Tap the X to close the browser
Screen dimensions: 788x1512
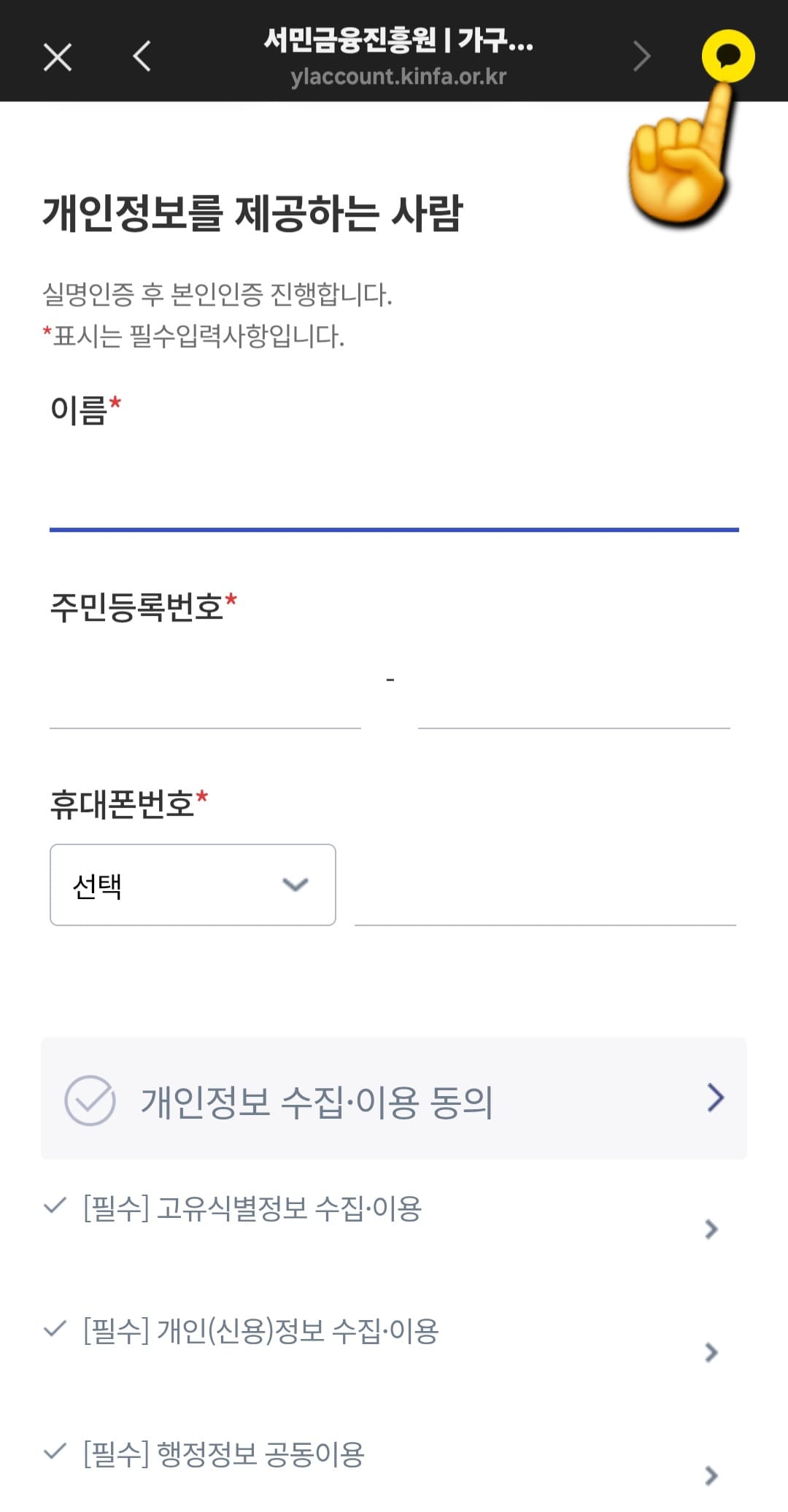57,57
